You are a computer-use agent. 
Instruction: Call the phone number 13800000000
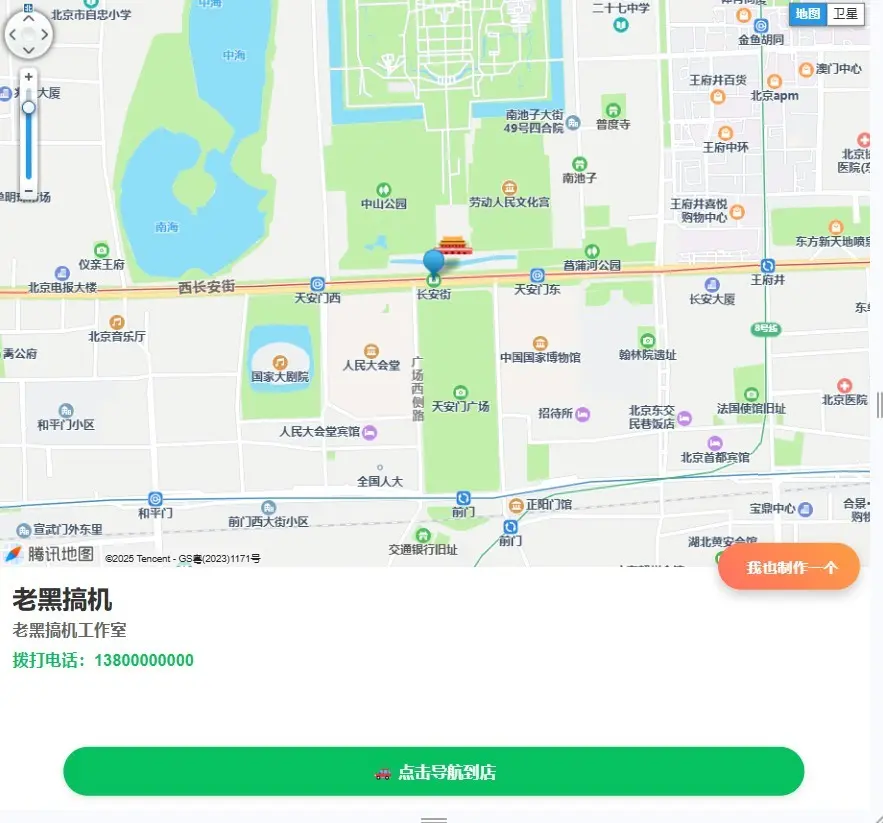[x=103, y=660]
